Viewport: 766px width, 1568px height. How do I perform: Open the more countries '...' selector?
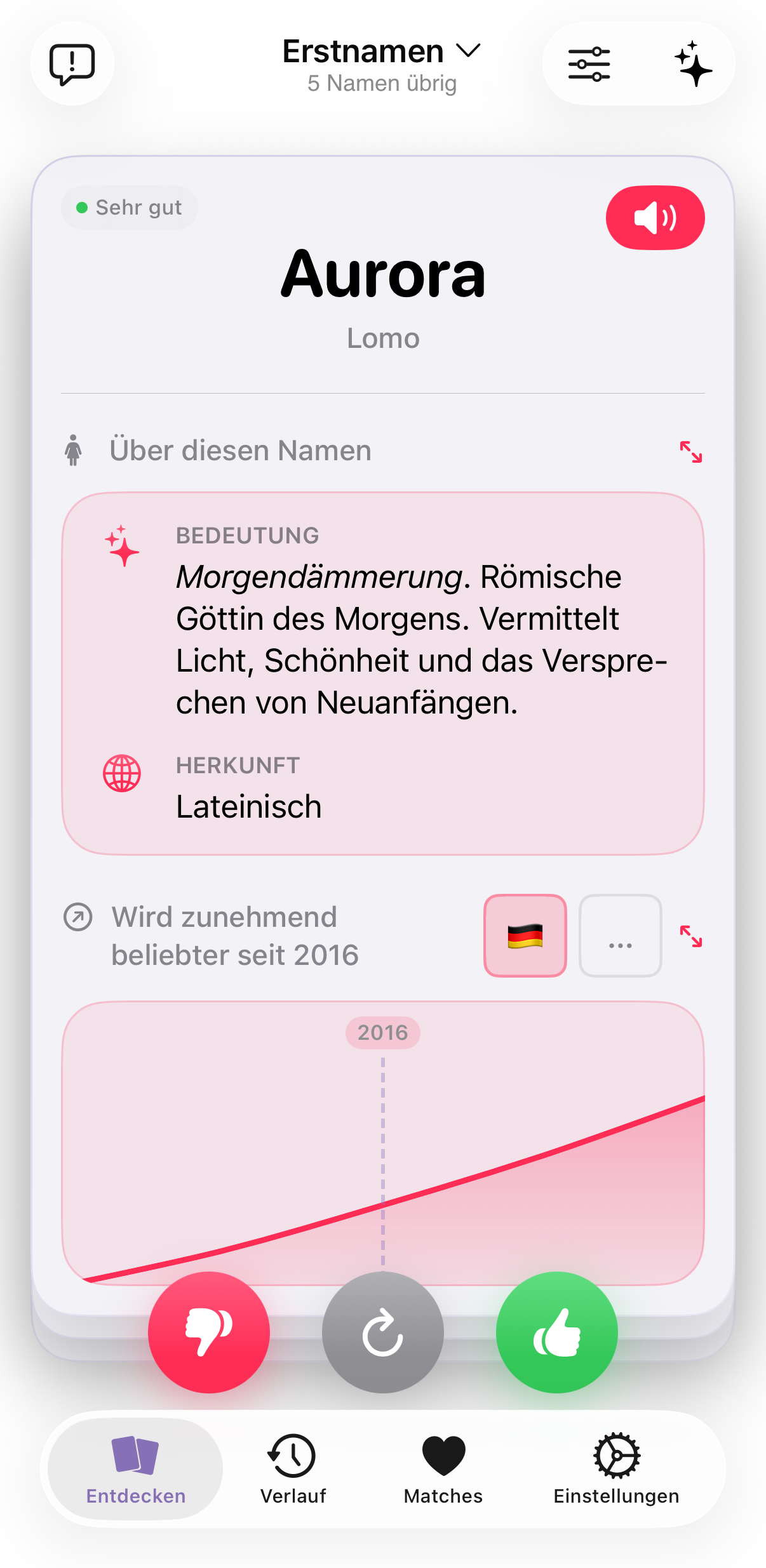[x=619, y=935]
